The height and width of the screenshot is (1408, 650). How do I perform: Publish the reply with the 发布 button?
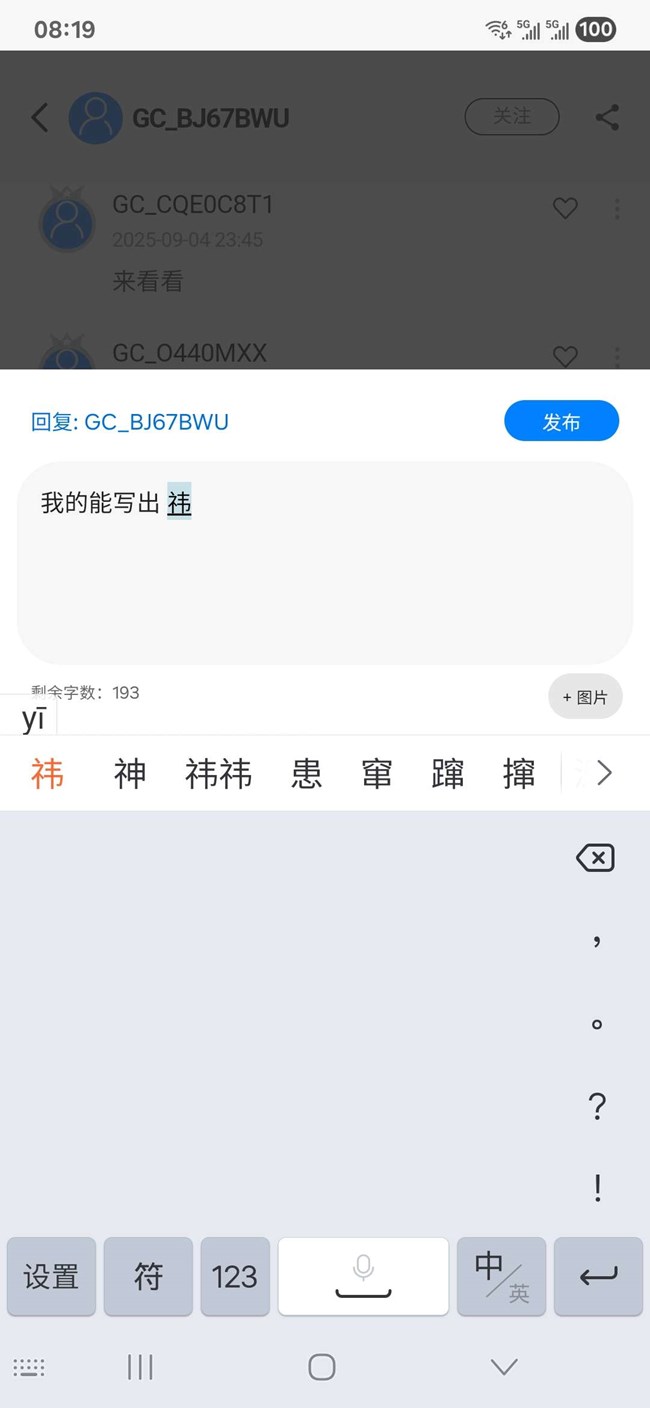pos(561,422)
